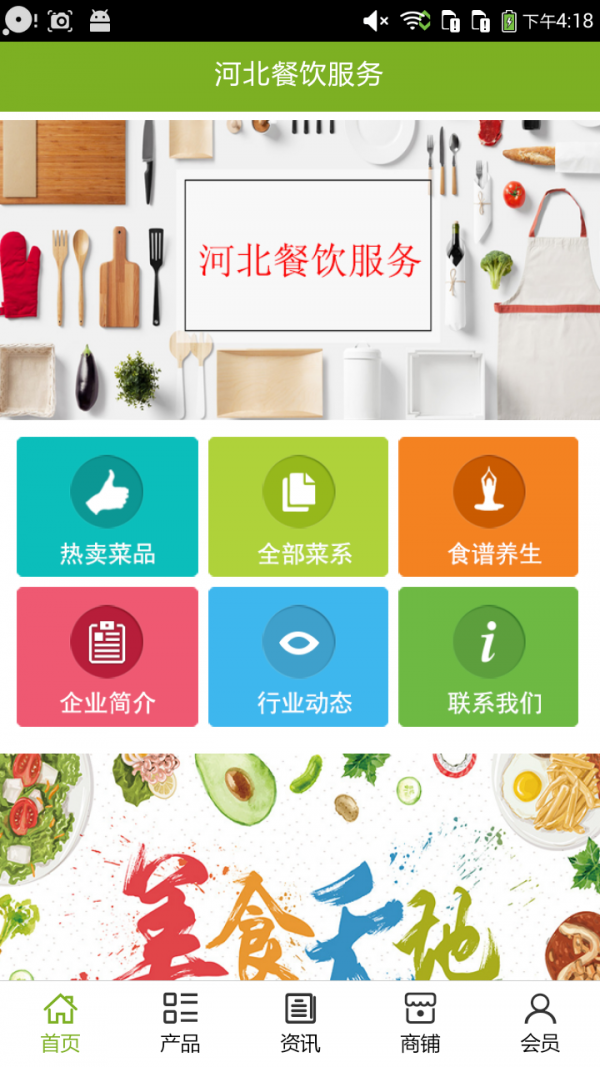Select the 商铺 tab
The width and height of the screenshot is (600, 1067).
point(420,1023)
